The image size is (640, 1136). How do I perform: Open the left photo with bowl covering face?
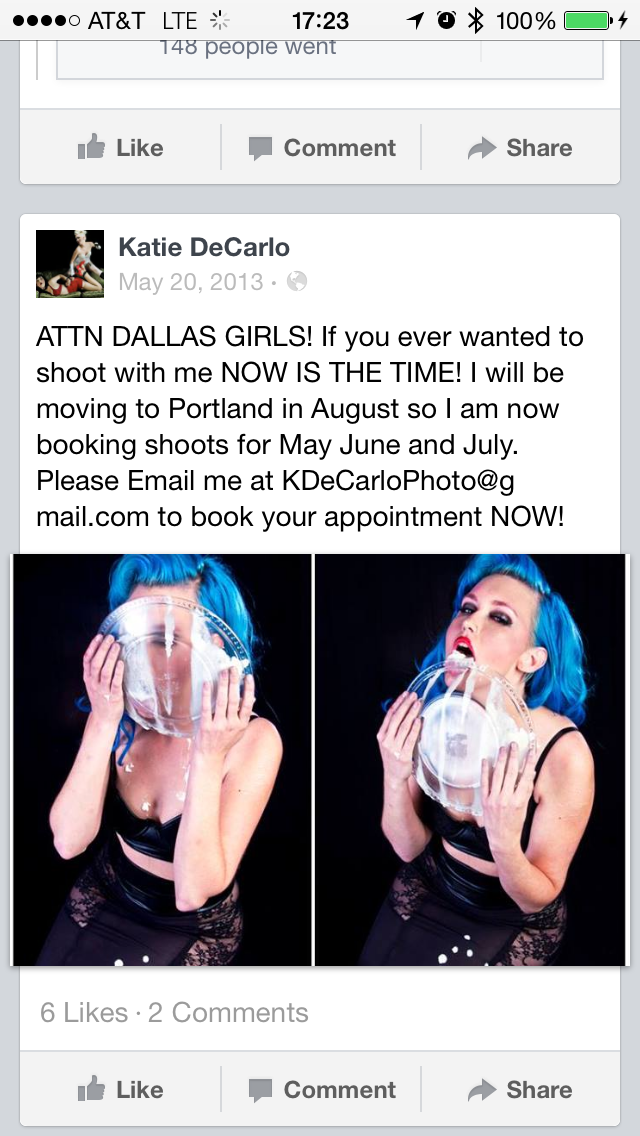(162, 759)
